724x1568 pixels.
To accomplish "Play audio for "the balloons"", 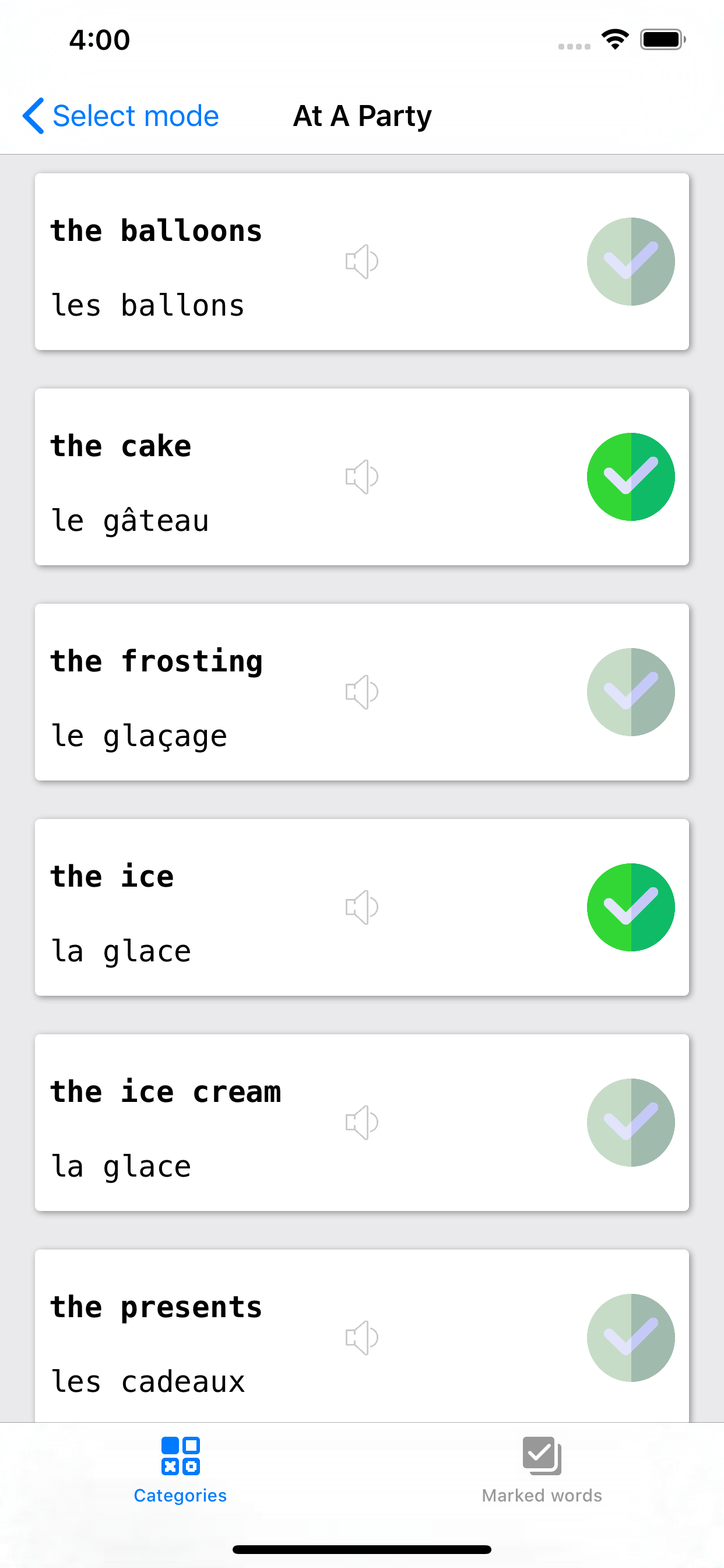I will [361, 262].
